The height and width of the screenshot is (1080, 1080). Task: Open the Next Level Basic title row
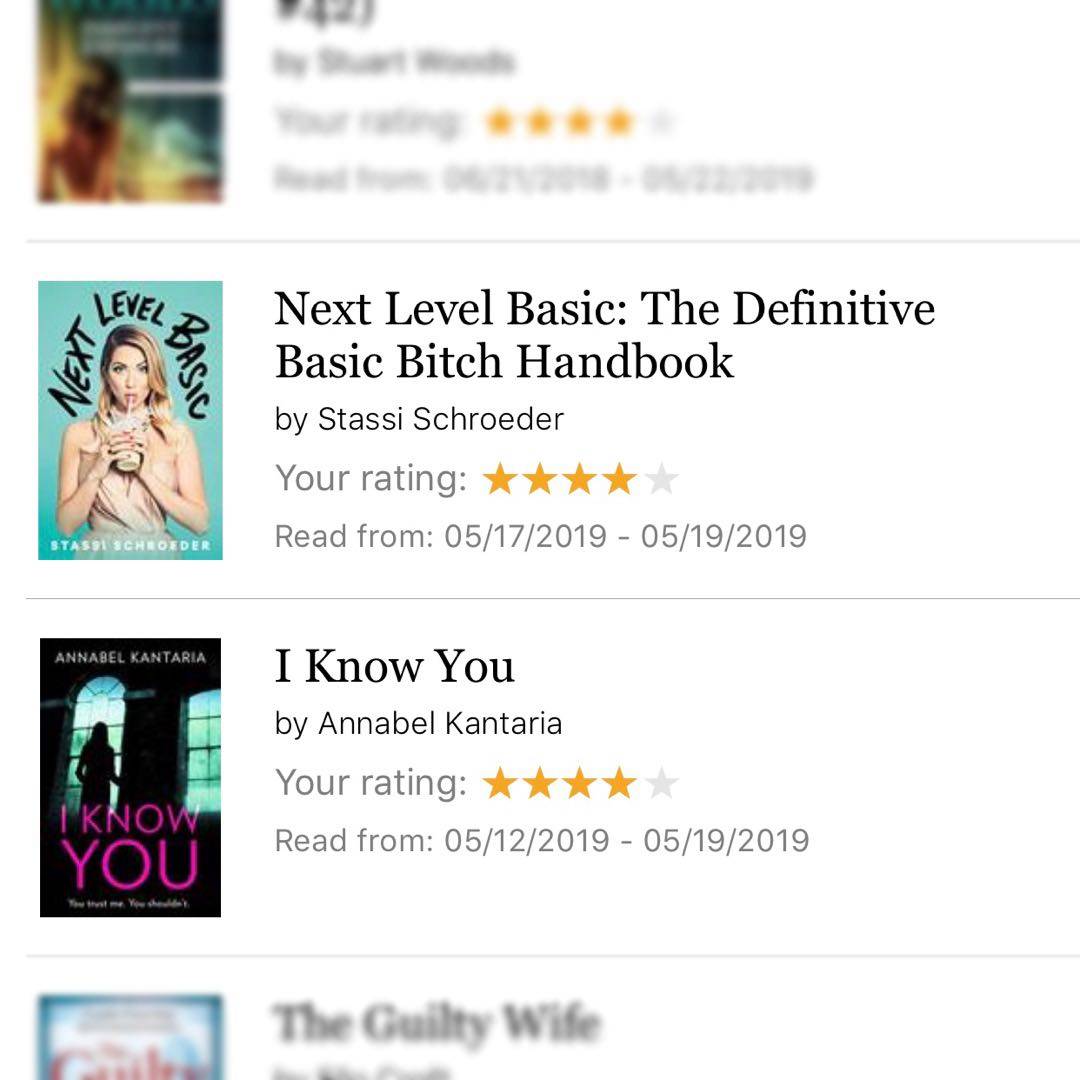604,335
